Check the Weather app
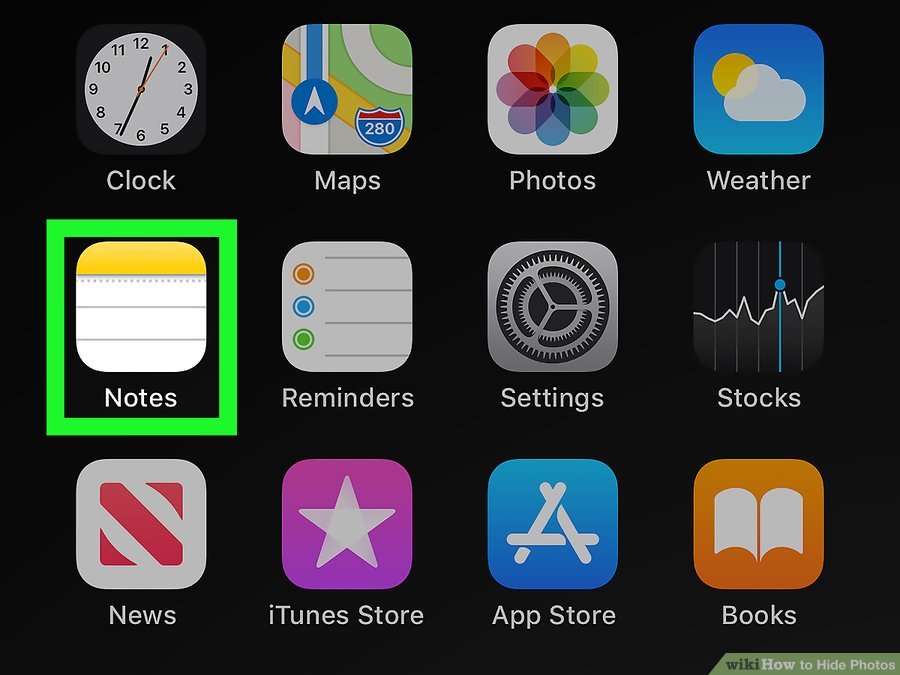This screenshot has width=900, height=675. click(758, 89)
